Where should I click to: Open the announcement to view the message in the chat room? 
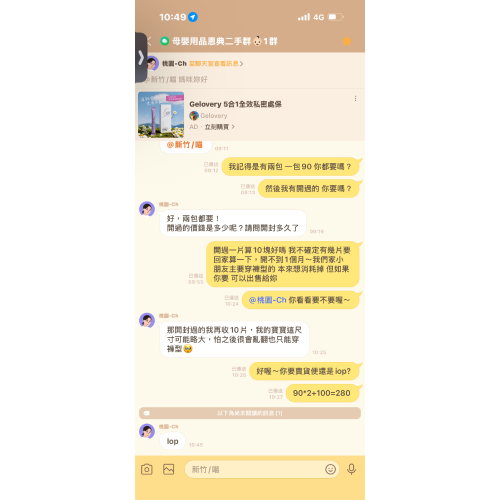click(216, 63)
